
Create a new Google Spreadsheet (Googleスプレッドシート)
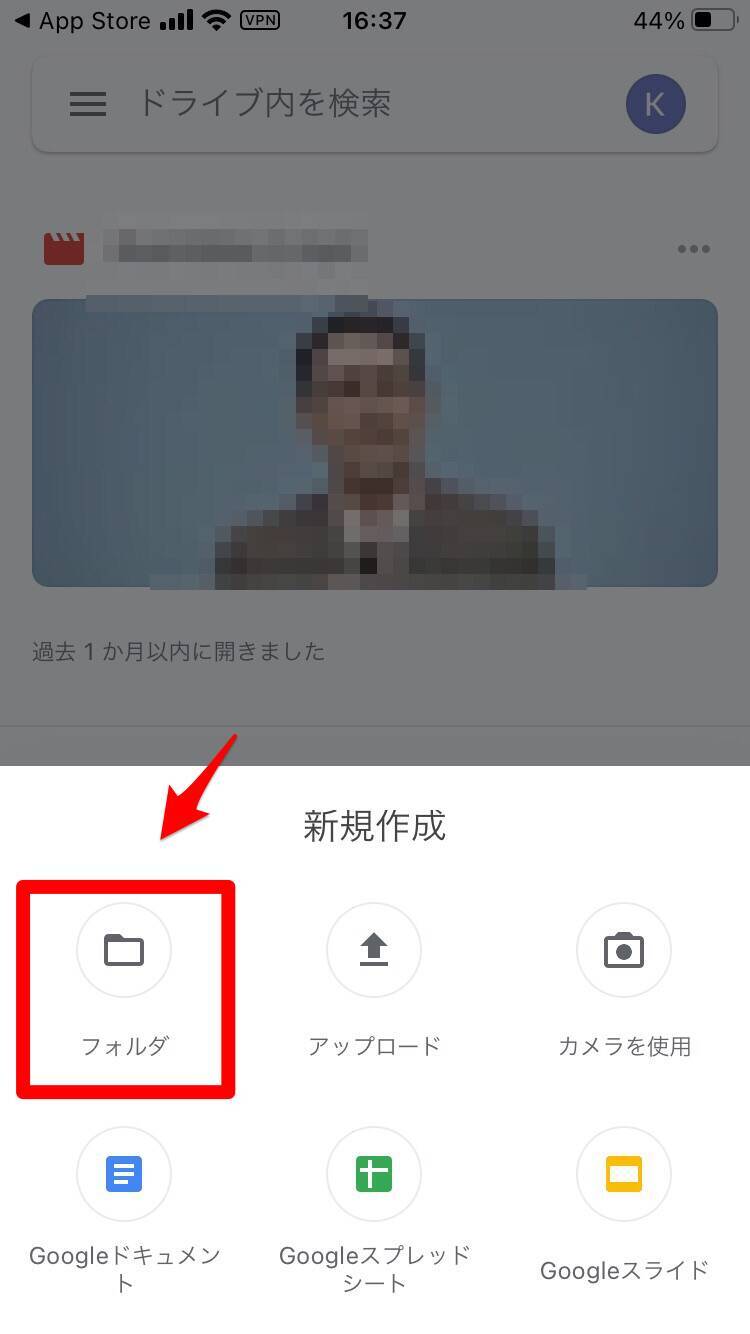[374, 1174]
